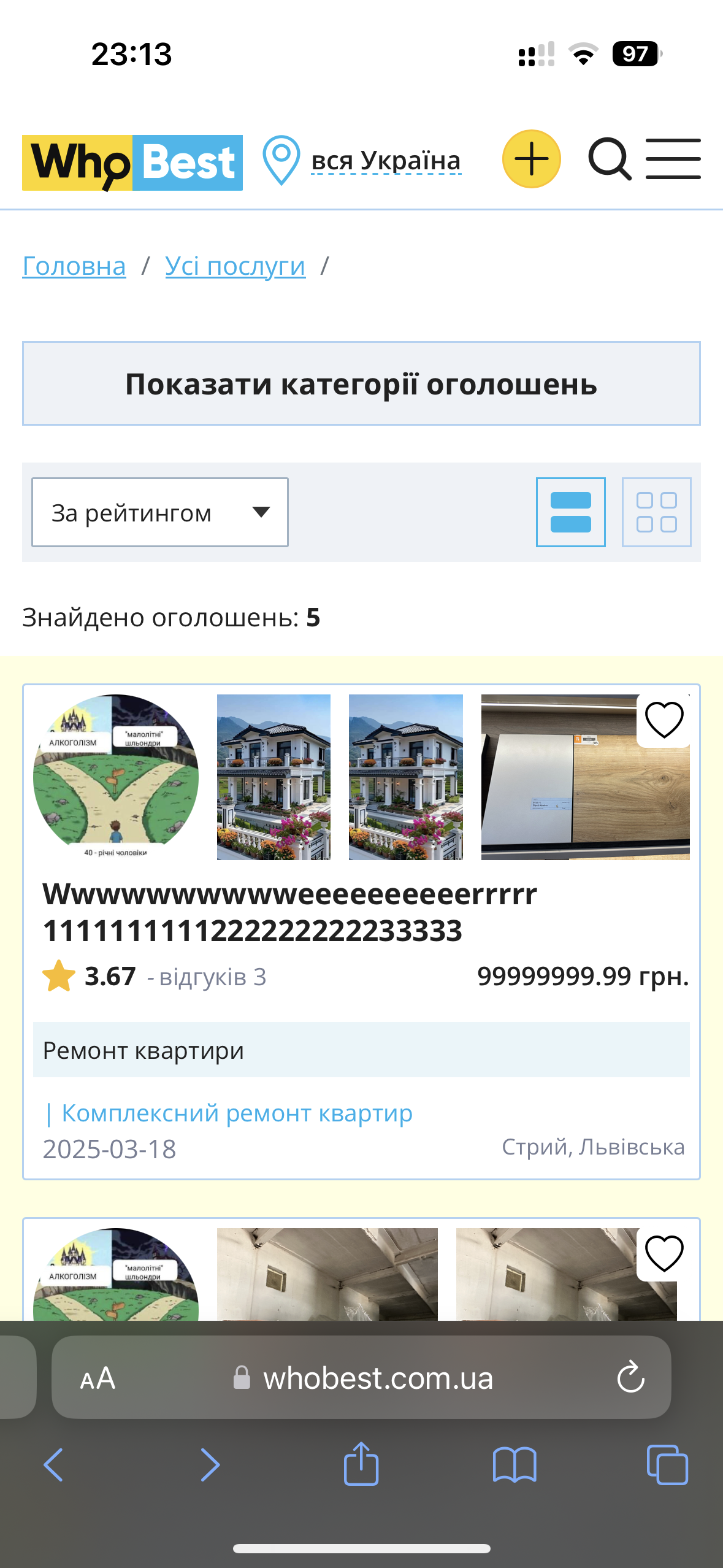Open the Wwwwwwwwwweeeeeeeeeerrrrr listing title
The height and width of the screenshot is (1568, 723).
point(289,912)
